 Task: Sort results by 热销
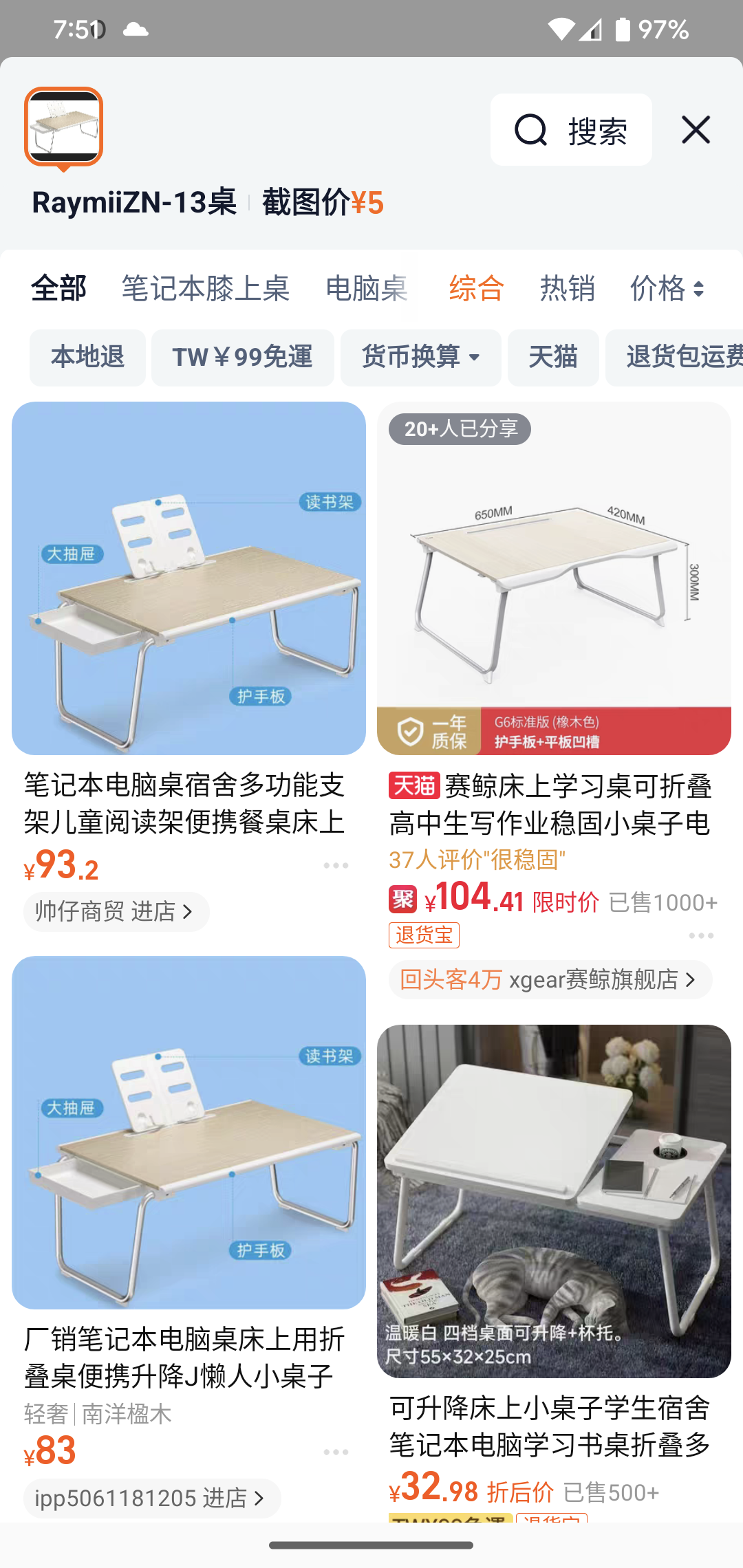(568, 288)
